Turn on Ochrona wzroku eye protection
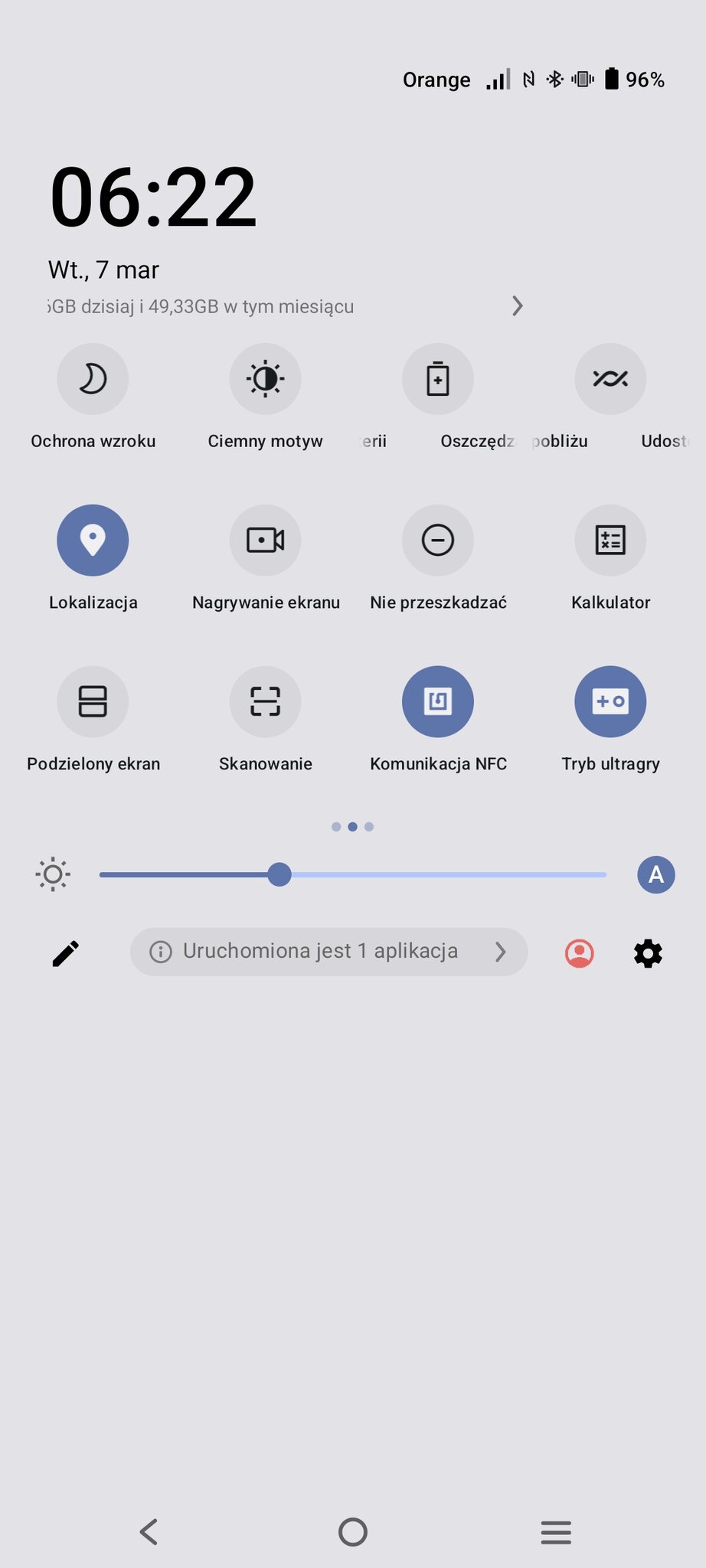 coord(93,379)
